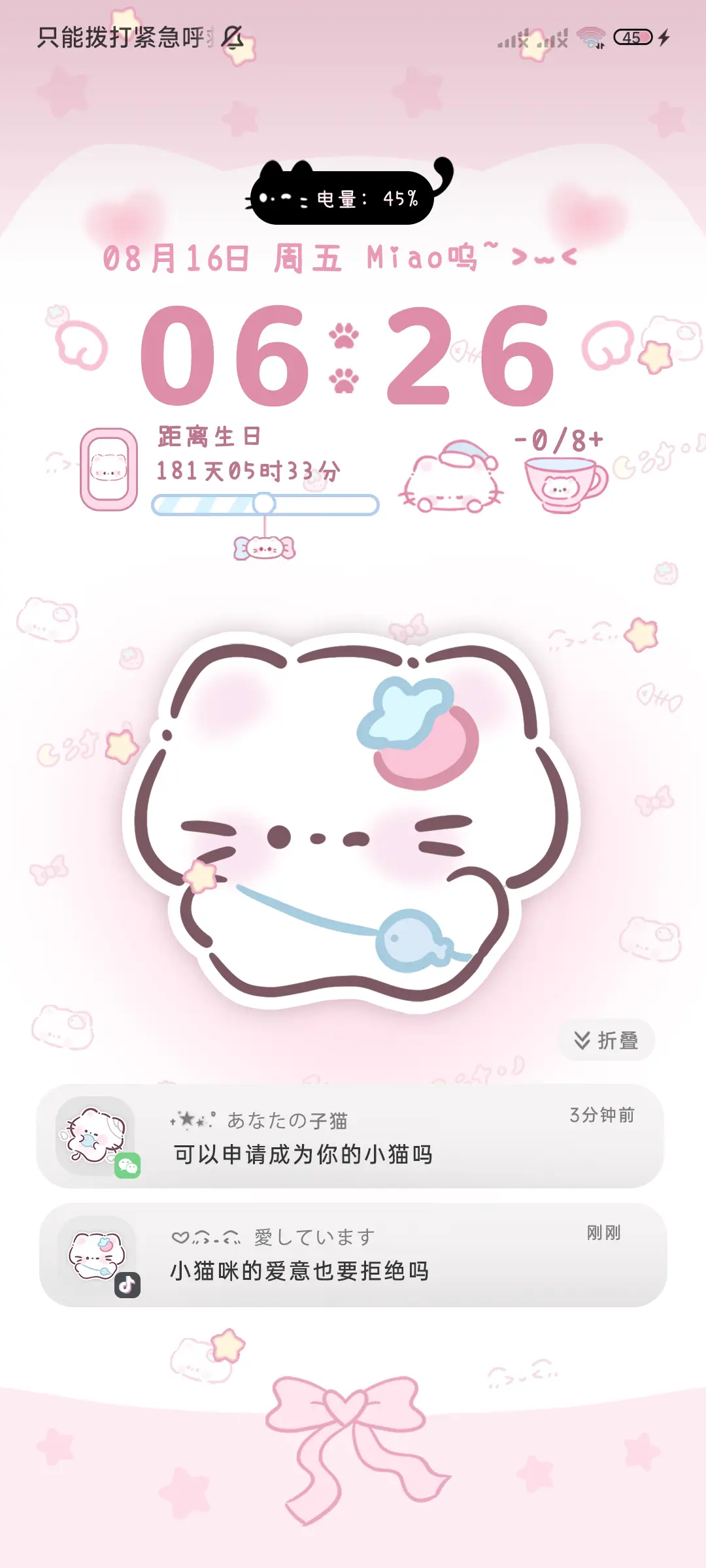Image resolution: width=706 pixels, height=1568 pixels.
Task: Tap the candy charm under the progress bar
Action: click(x=263, y=549)
